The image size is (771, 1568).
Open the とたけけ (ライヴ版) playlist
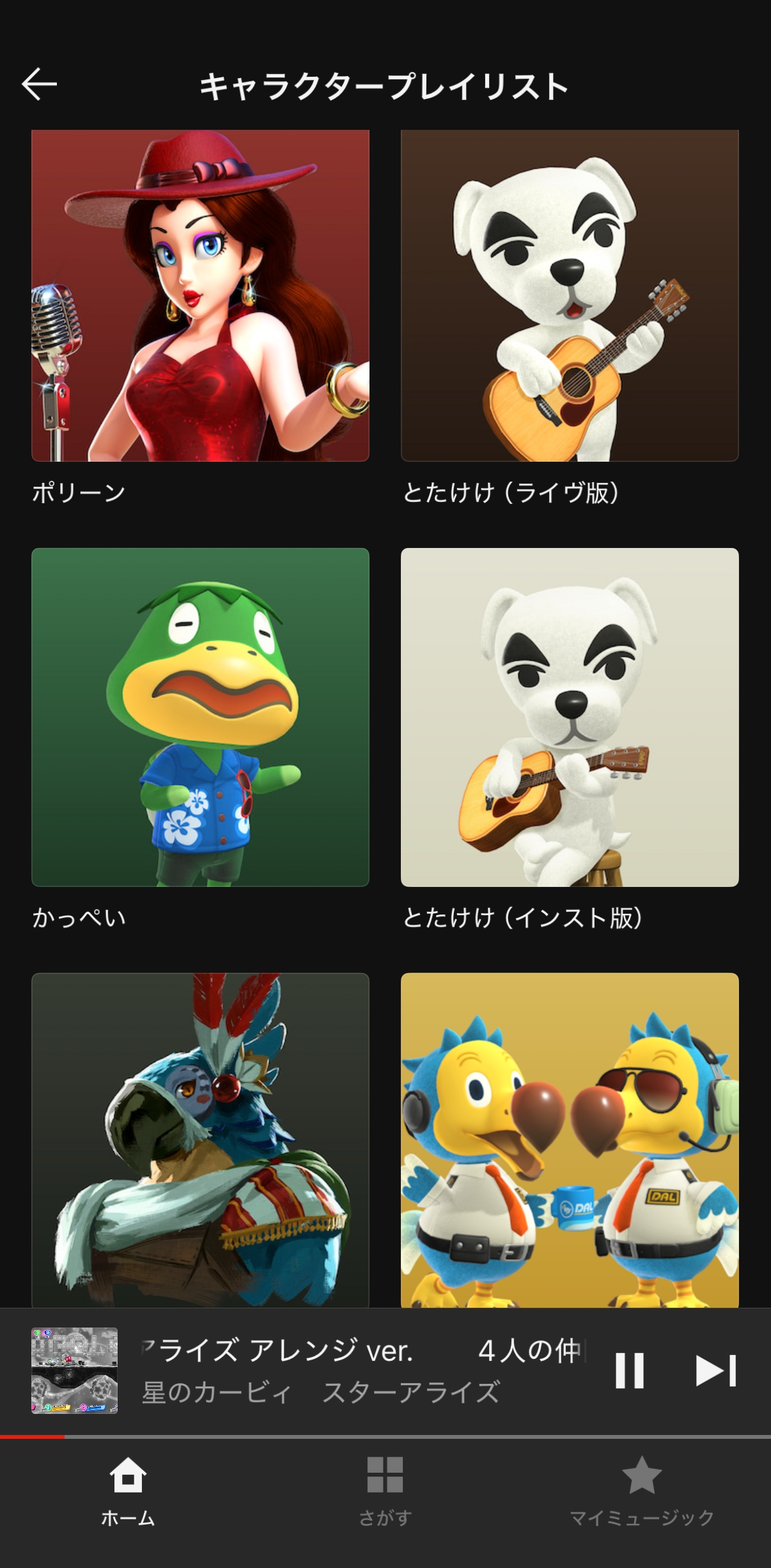(x=570, y=295)
